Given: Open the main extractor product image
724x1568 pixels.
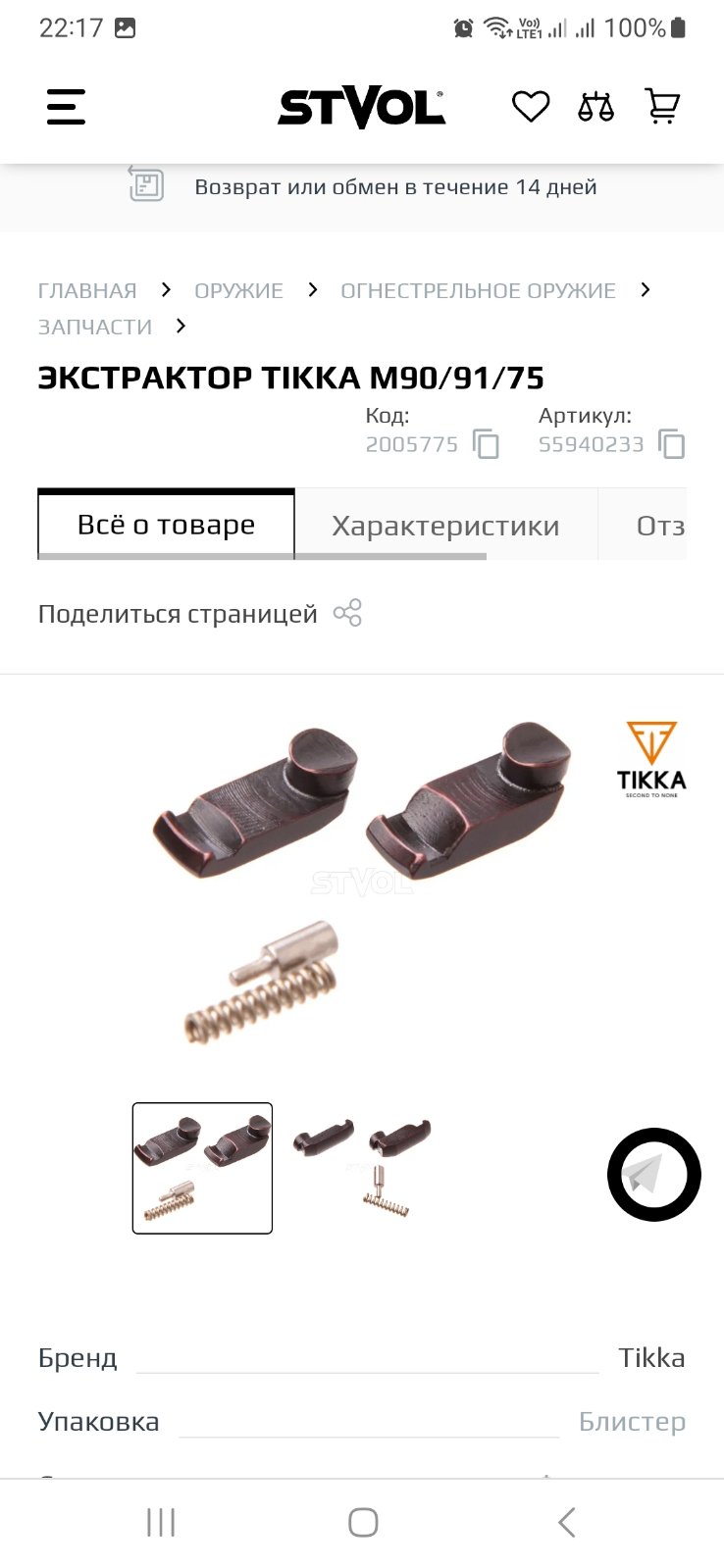Looking at the screenshot, I should [361, 883].
